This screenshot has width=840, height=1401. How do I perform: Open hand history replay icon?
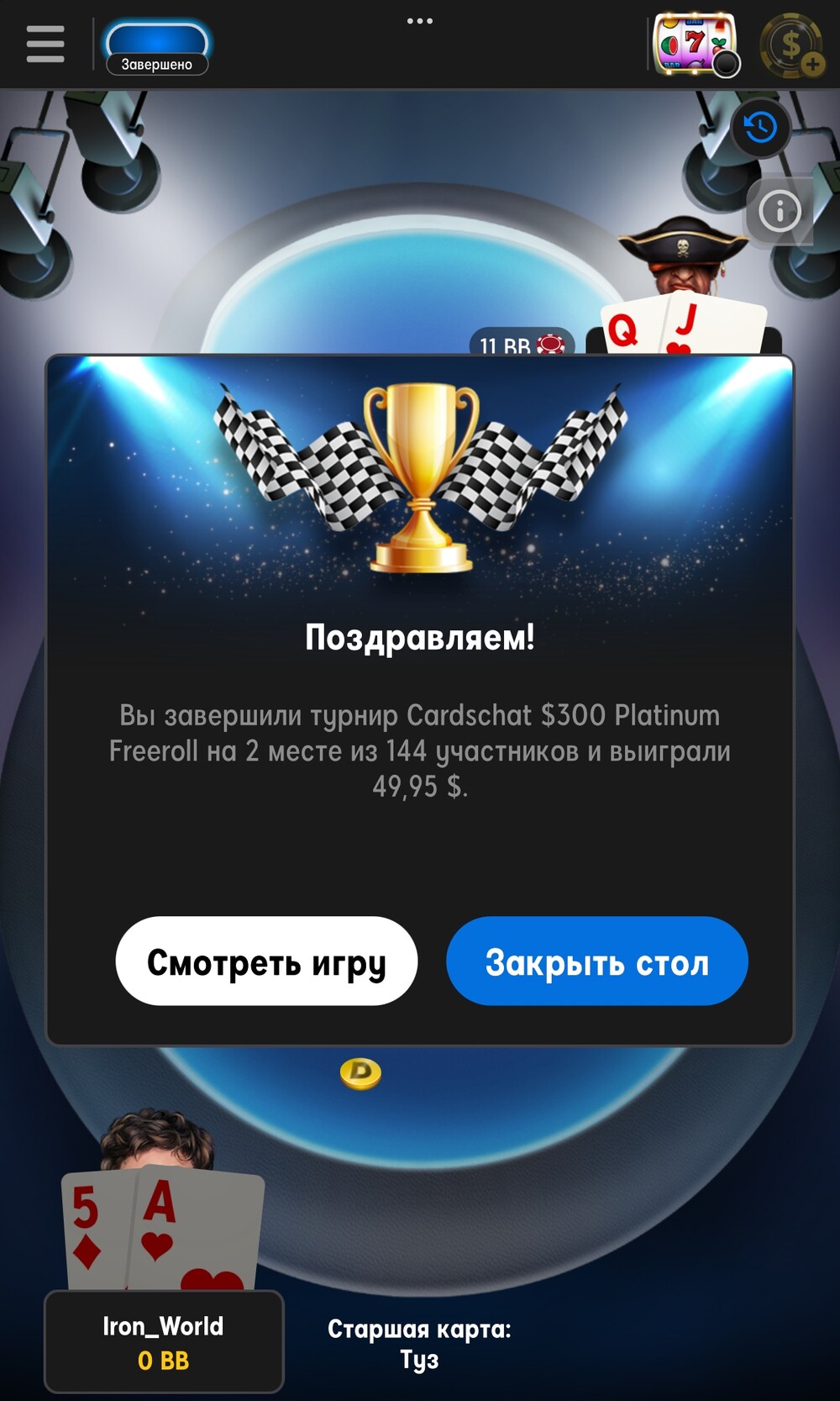click(760, 128)
